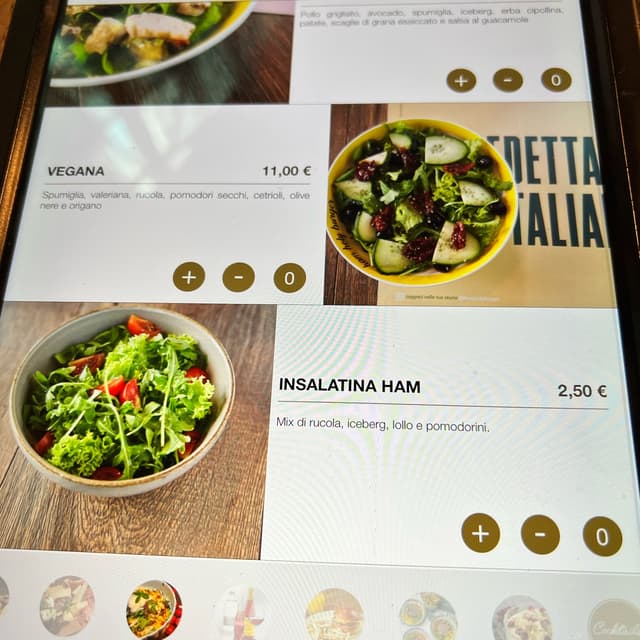Decrease the Pollo grigliato salad quantity
The height and width of the screenshot is (640, 640).
[x=508, y=80]
